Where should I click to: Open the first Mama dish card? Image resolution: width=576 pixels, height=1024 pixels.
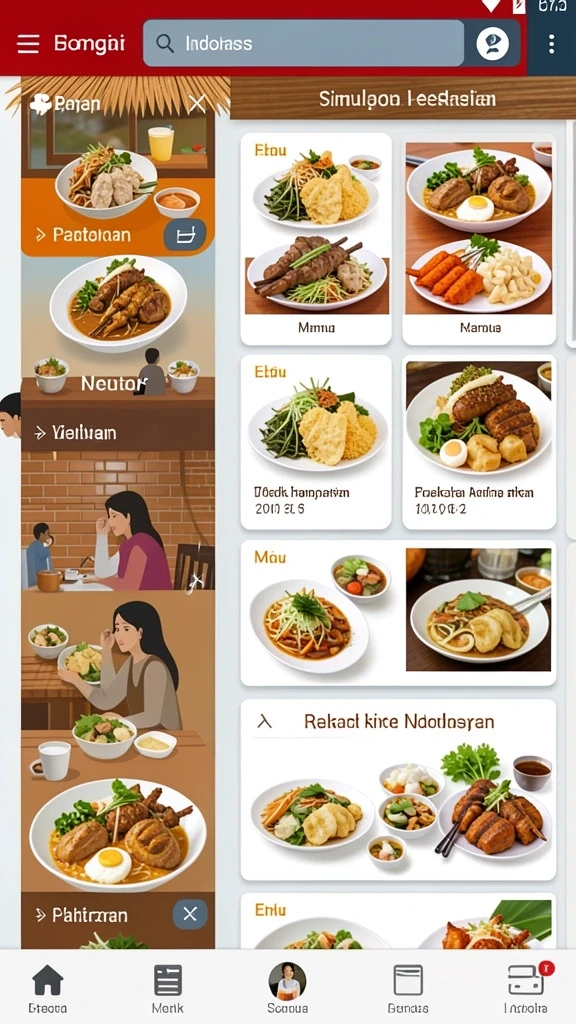point(316,239)
